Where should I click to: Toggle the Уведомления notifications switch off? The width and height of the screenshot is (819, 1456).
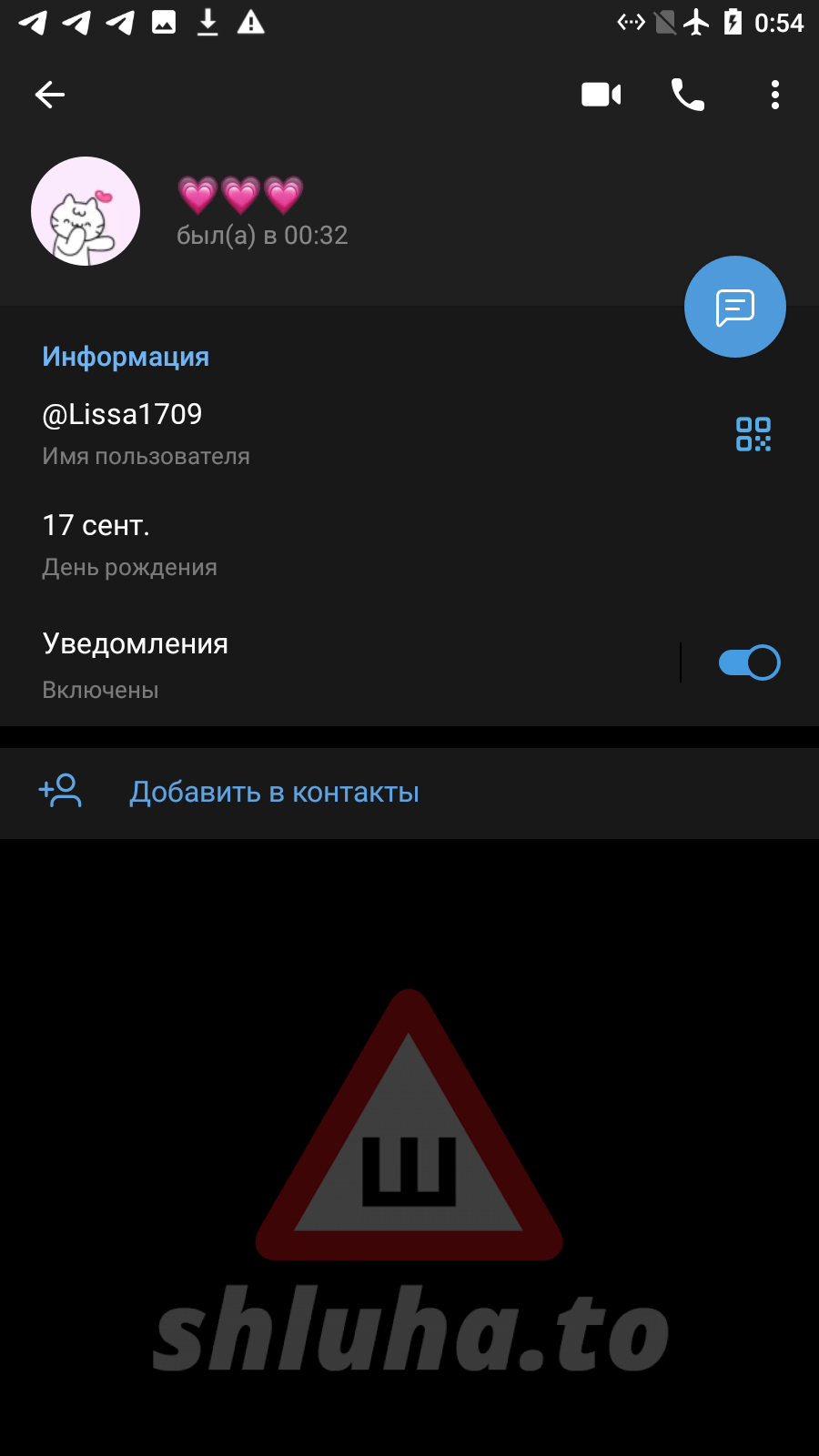click(749, 662)
